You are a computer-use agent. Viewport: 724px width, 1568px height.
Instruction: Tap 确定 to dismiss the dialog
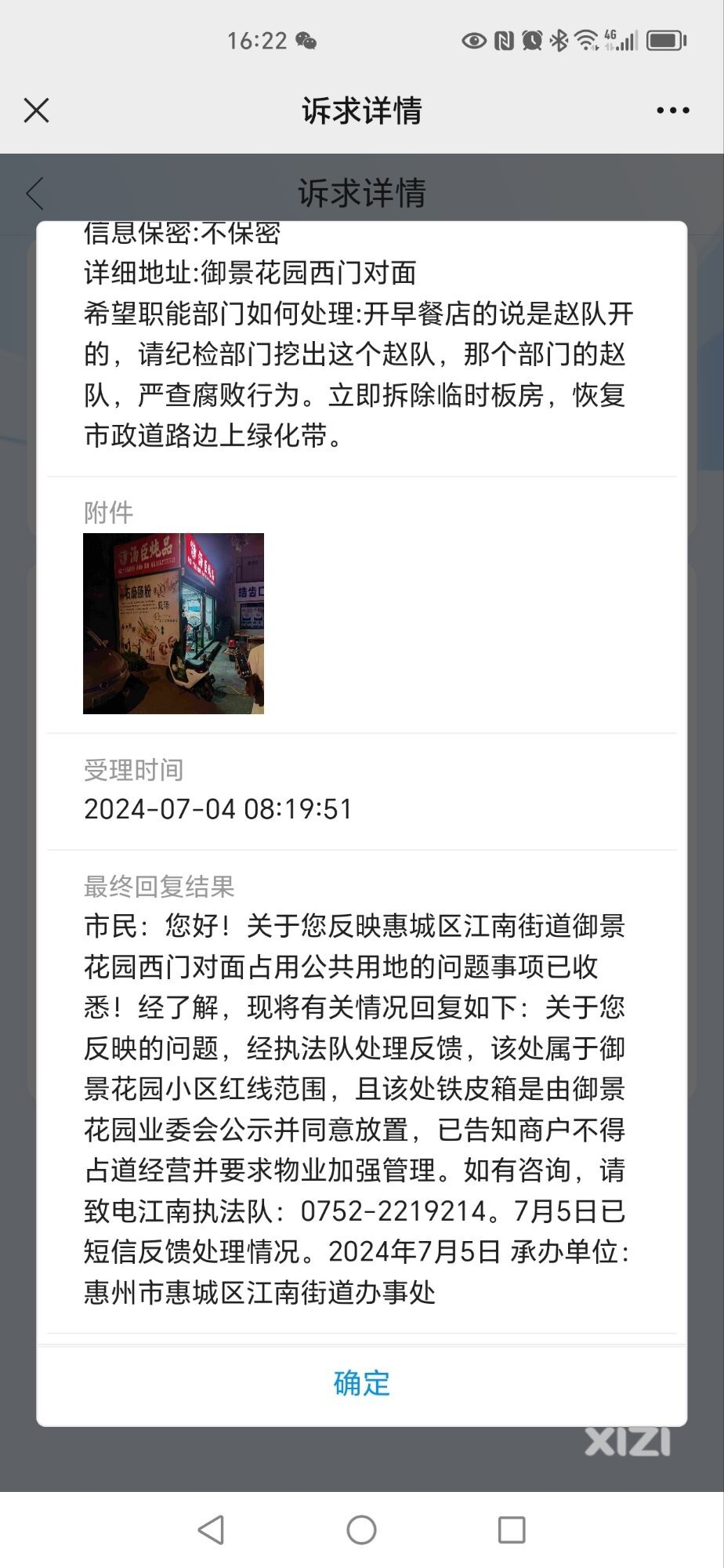361,1383
